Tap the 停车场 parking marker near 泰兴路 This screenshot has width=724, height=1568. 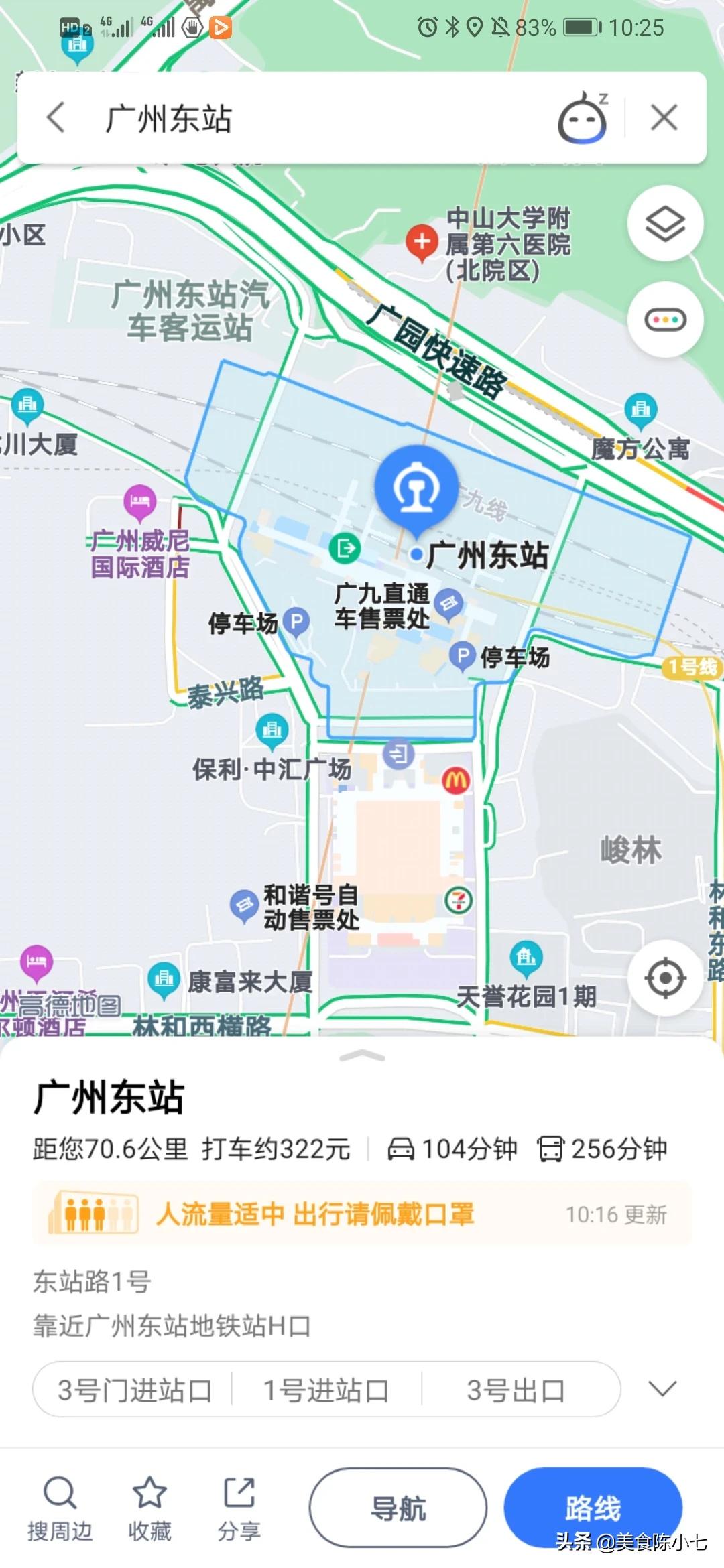pos(296,622)
